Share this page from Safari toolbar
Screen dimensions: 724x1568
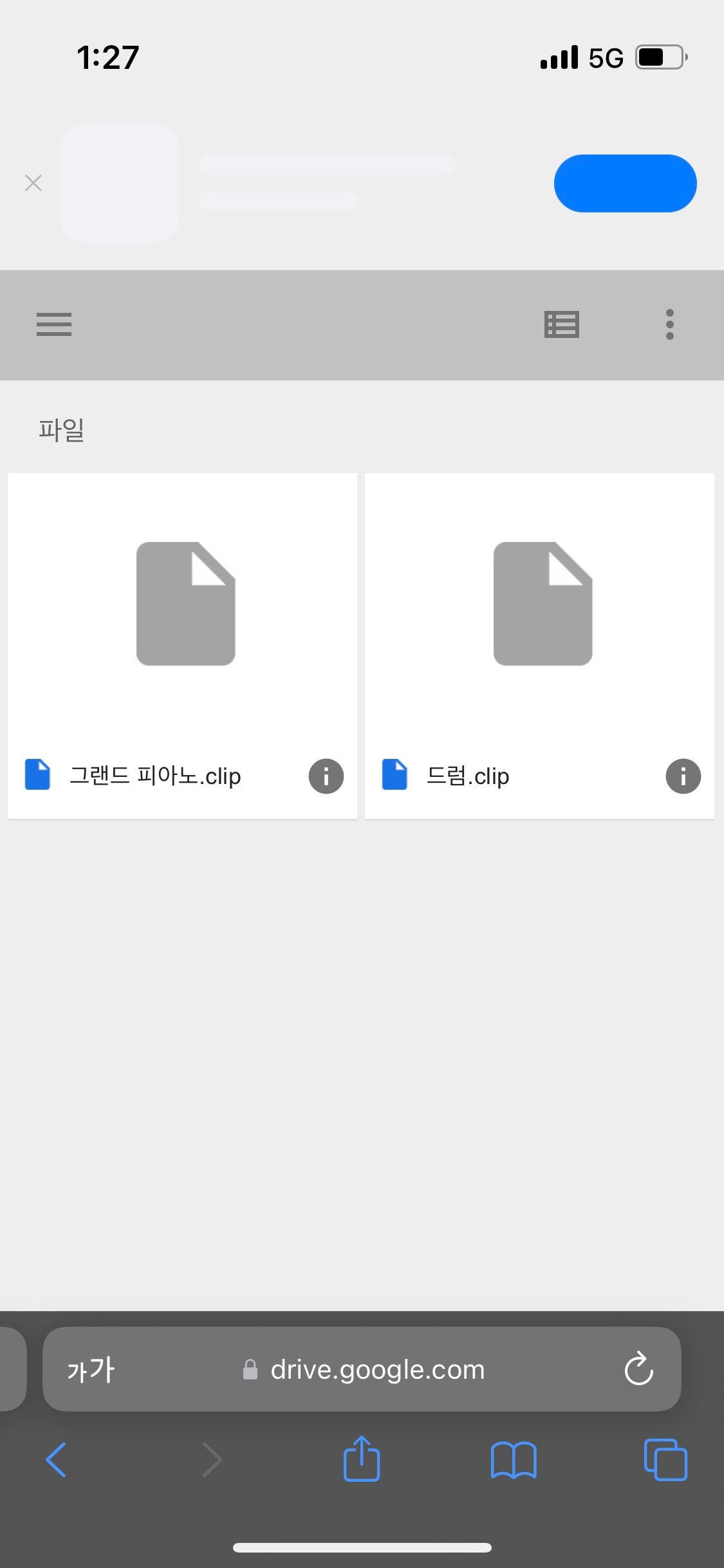362,1459
